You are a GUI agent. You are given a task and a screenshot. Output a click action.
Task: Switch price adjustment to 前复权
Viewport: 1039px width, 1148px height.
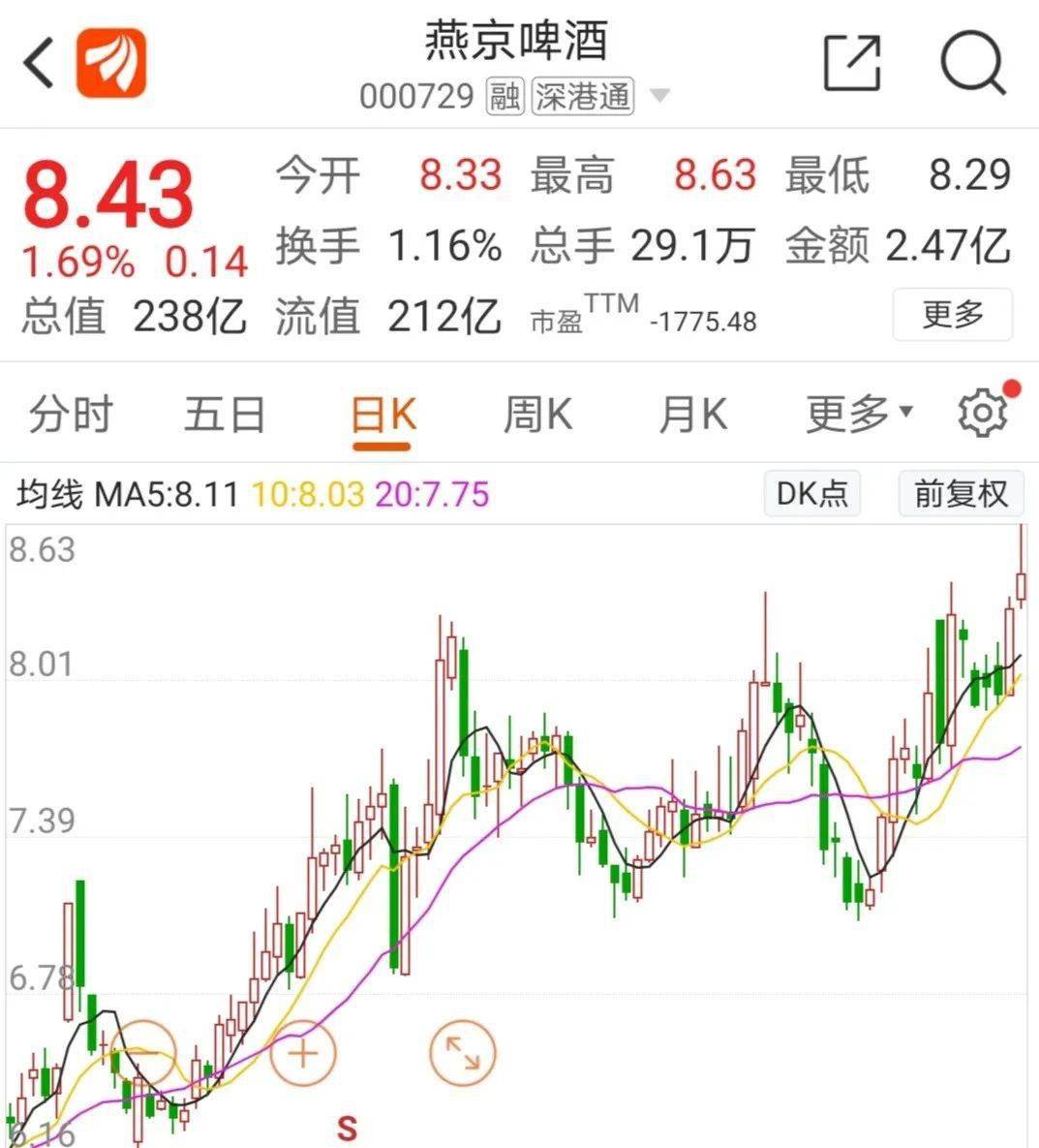(x=961, y=494)
